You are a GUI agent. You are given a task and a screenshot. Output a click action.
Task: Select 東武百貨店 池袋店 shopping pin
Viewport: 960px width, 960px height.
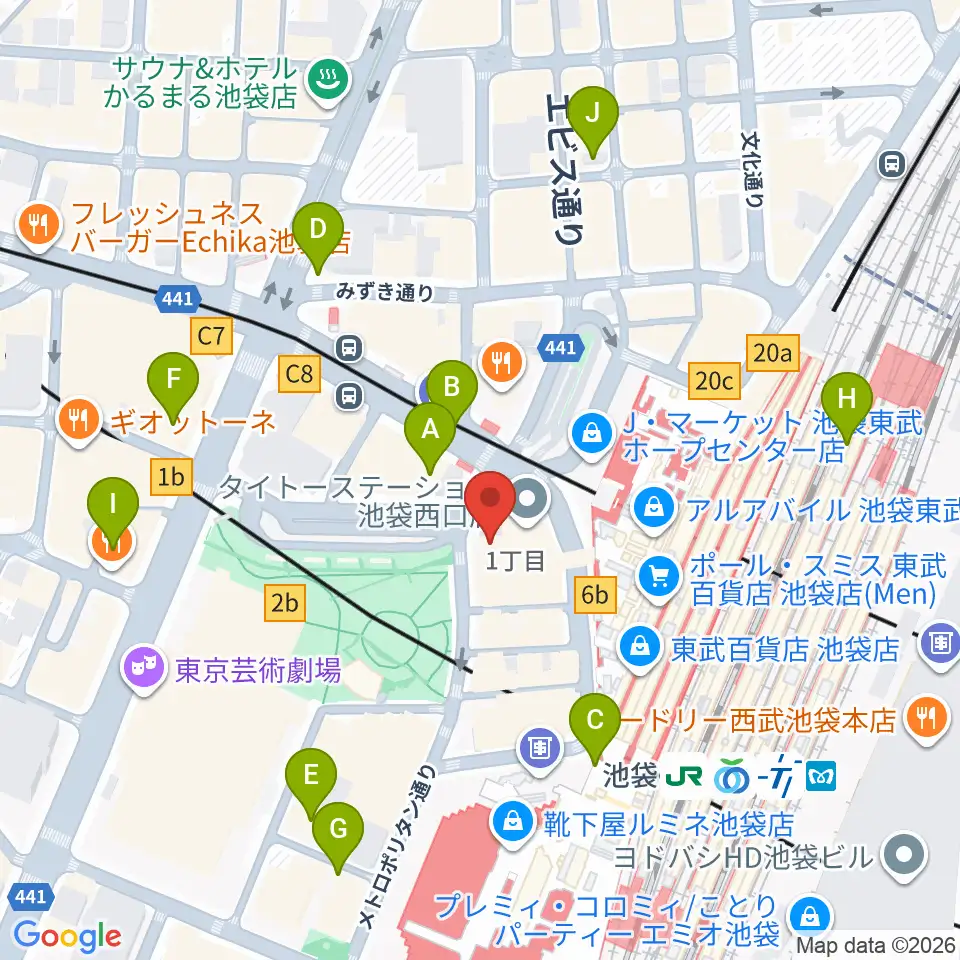coord(640,650)
